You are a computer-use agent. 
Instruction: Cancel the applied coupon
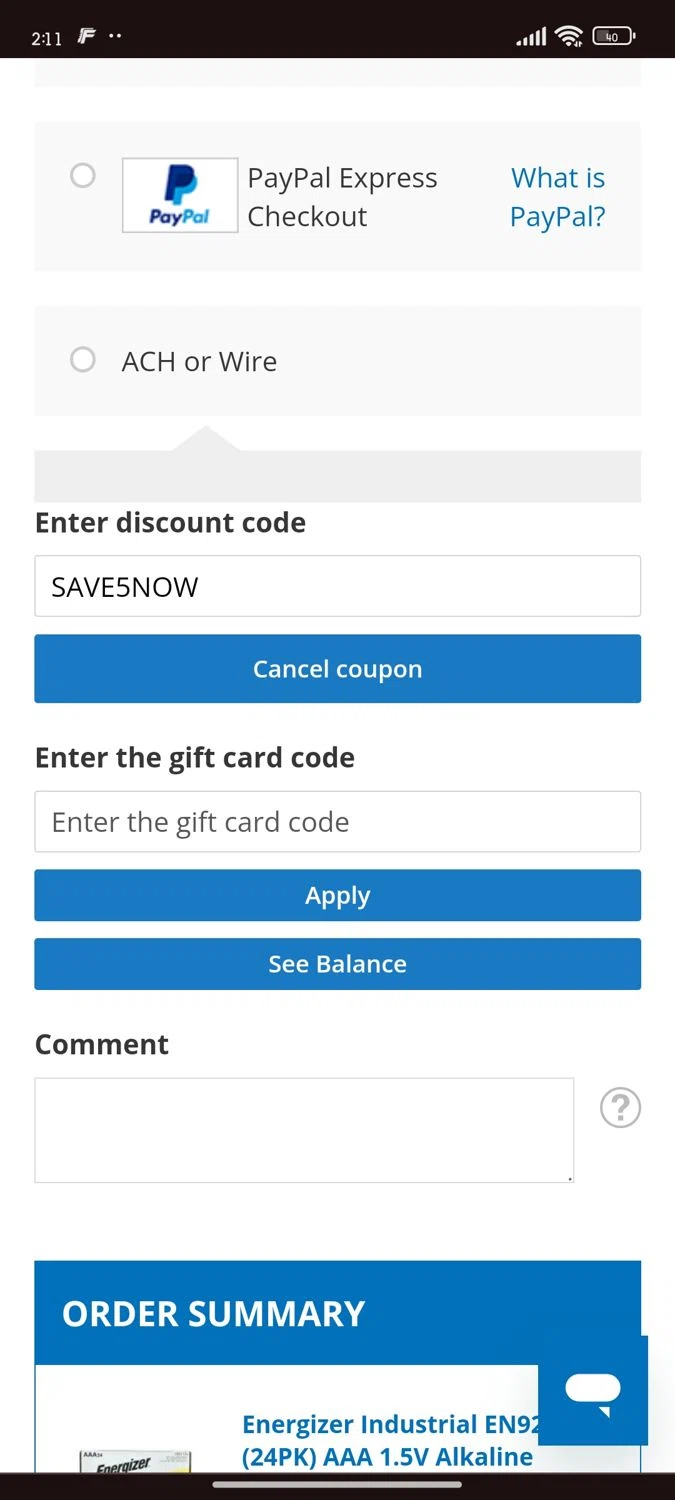[337, 669]
